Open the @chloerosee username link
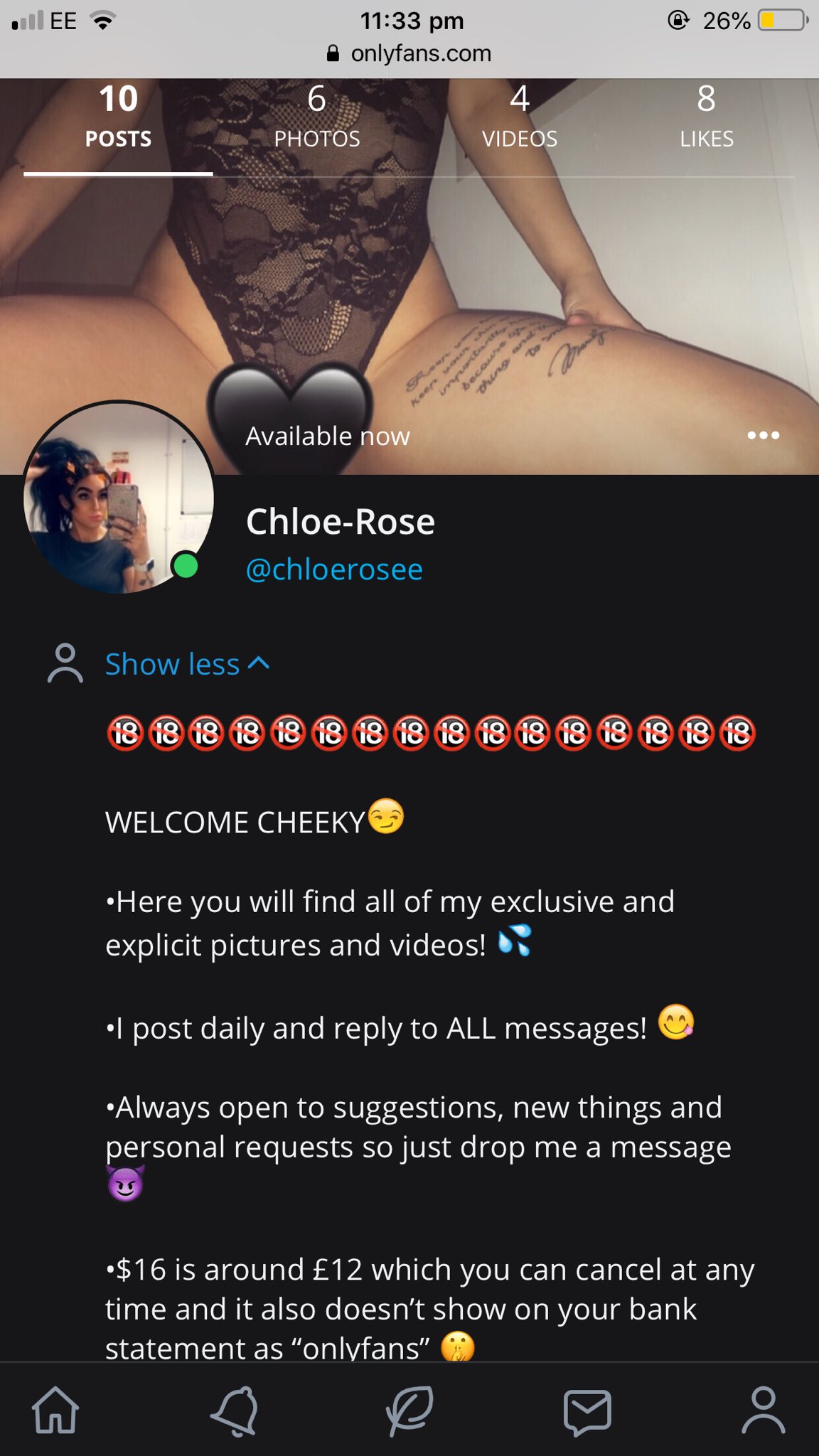Viewport: 819px width, 1456px height. click(x=334, y=569)
